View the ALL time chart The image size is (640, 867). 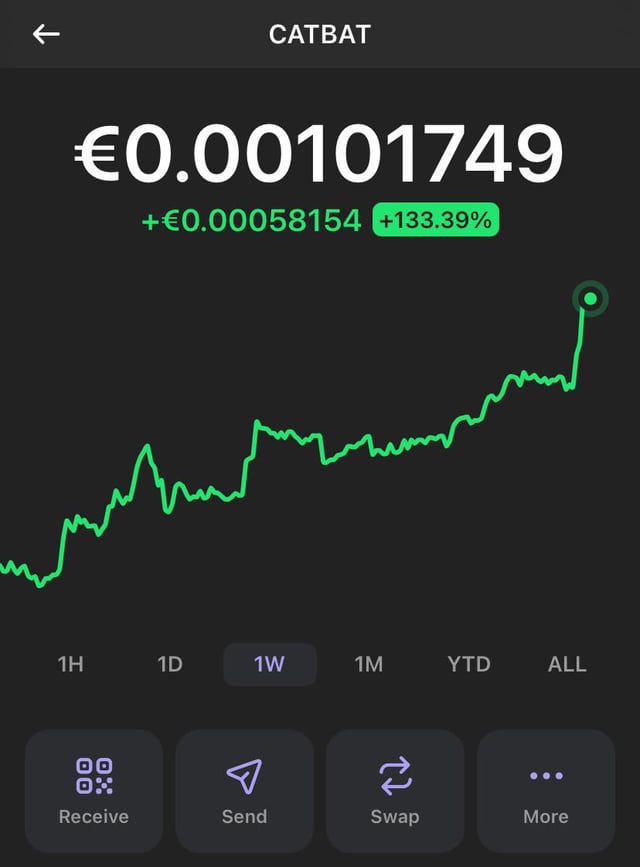[x=567, y=664]
